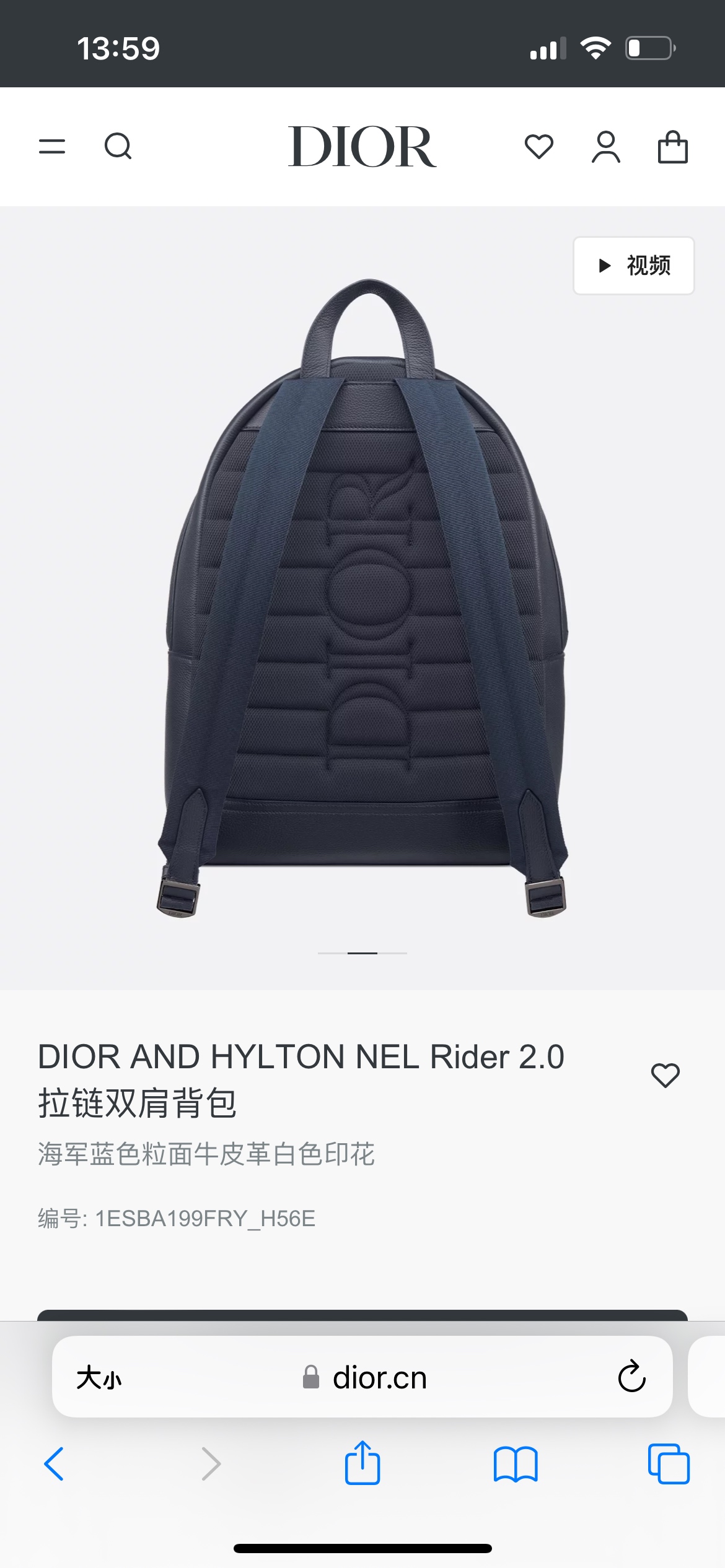
Task: Go back to previous page
Action: click(55, 1464)
